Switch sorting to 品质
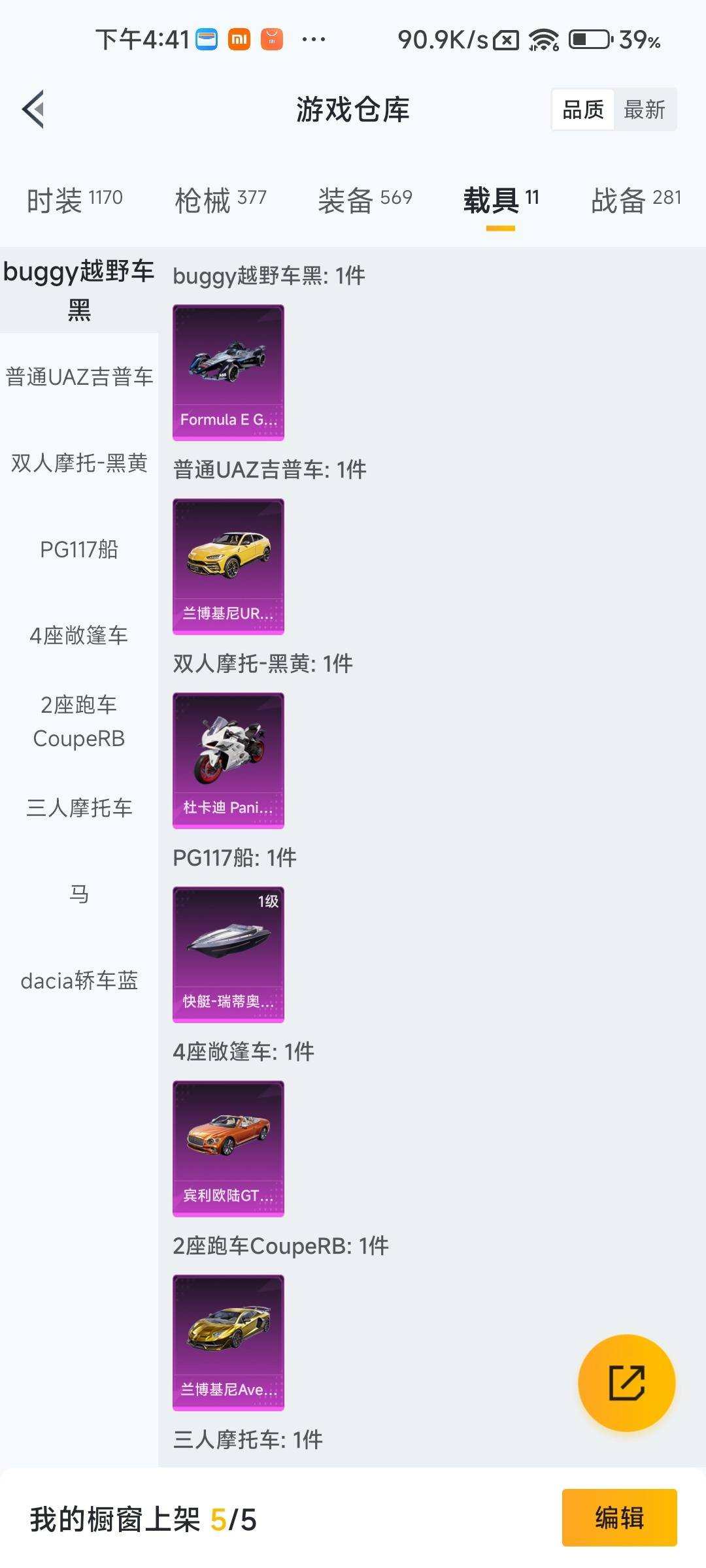The height and width of the screenshot is (1568, 706). pos(584,110)
